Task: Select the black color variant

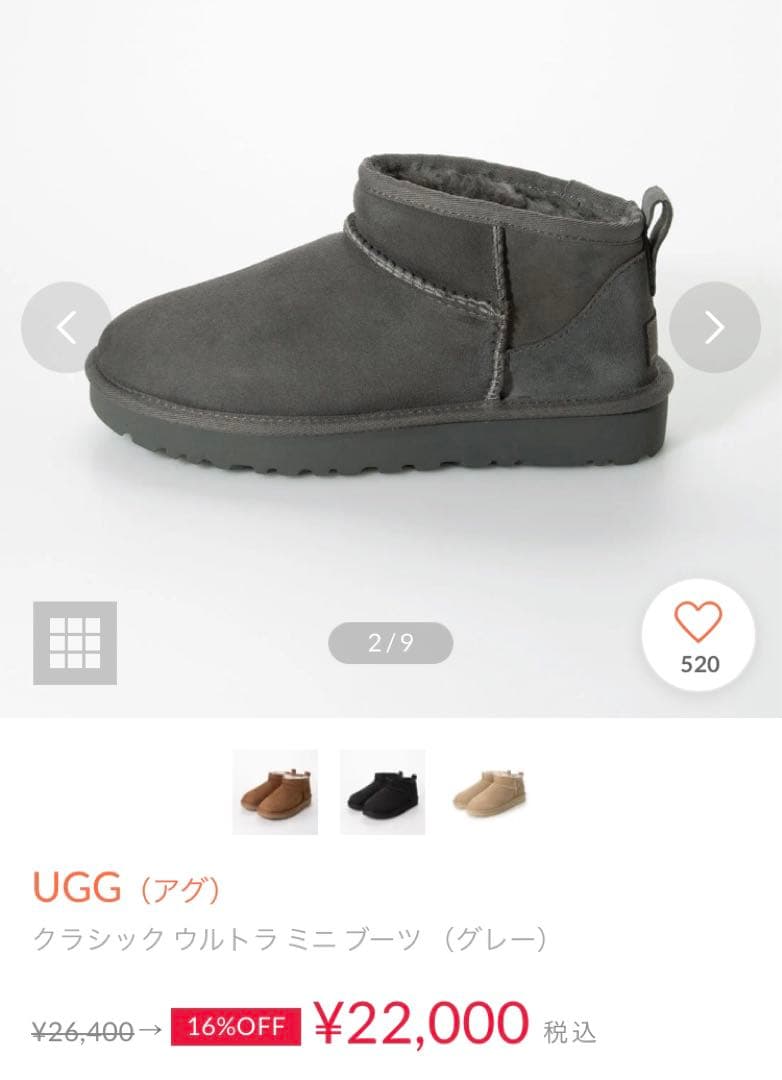Action: [x=382, y=791]
